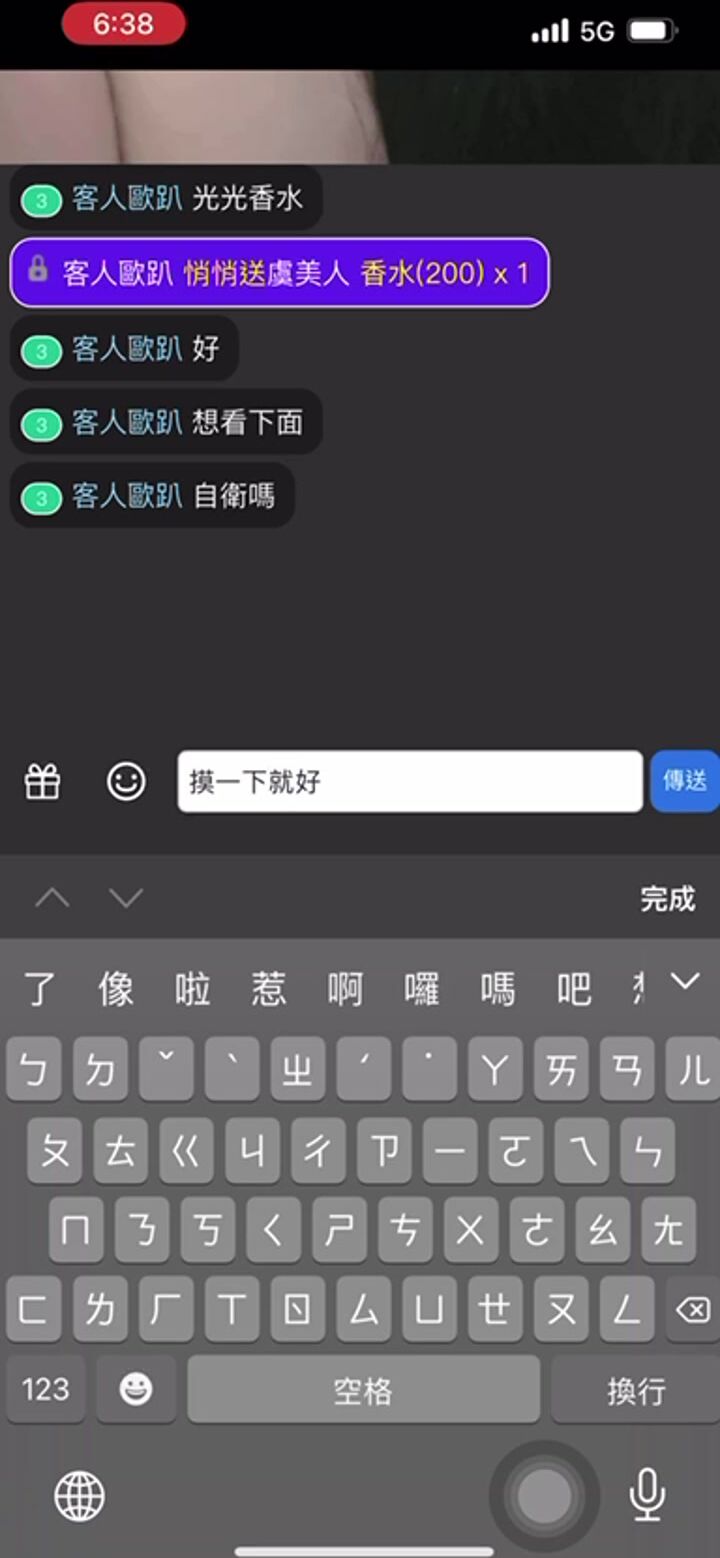Open the keyboard emoji key
The image size is (720, 1558).
136,1389
